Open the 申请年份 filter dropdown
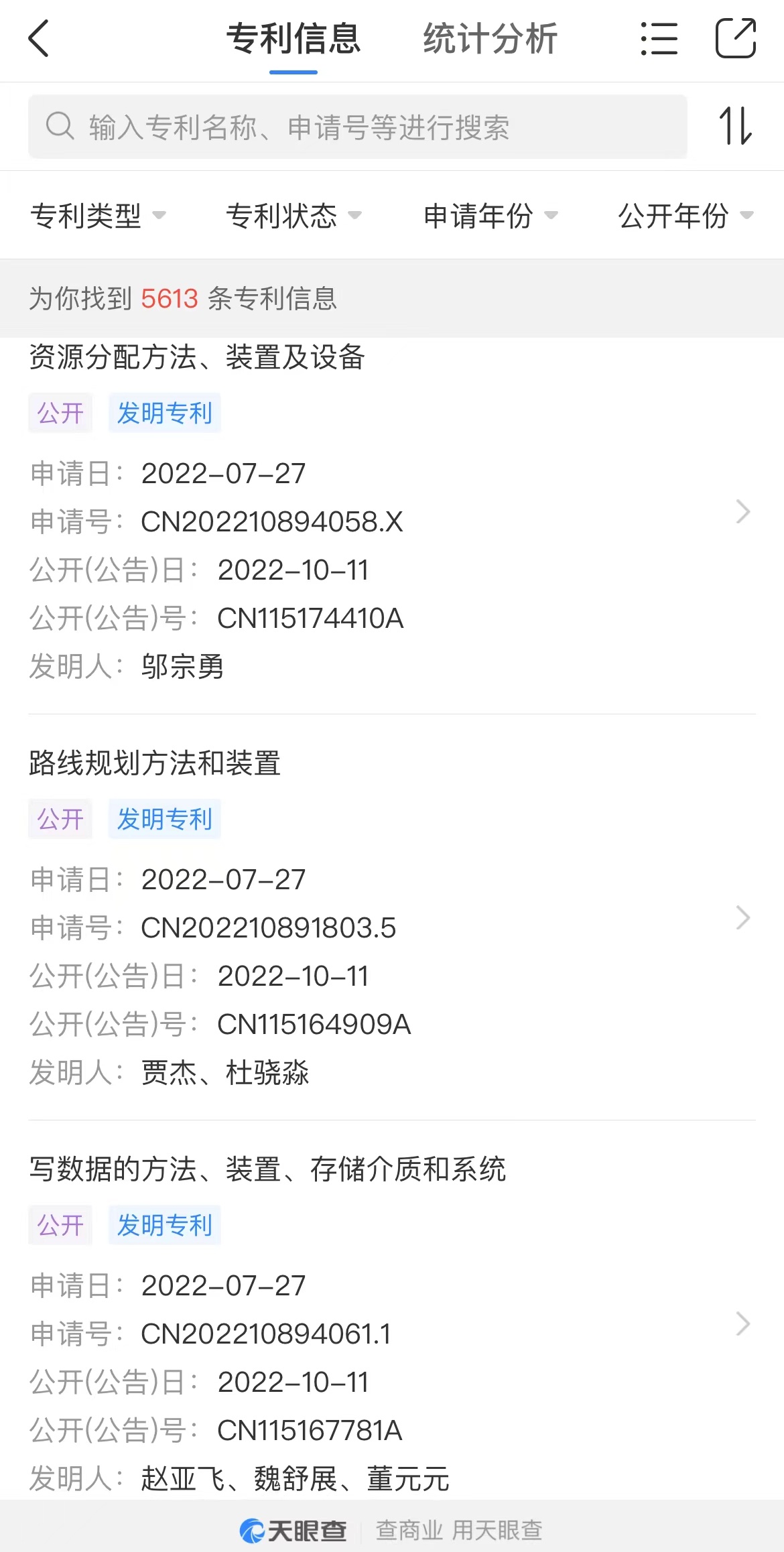The width and height of the screenshot is (784, 1552). (491, 215)
